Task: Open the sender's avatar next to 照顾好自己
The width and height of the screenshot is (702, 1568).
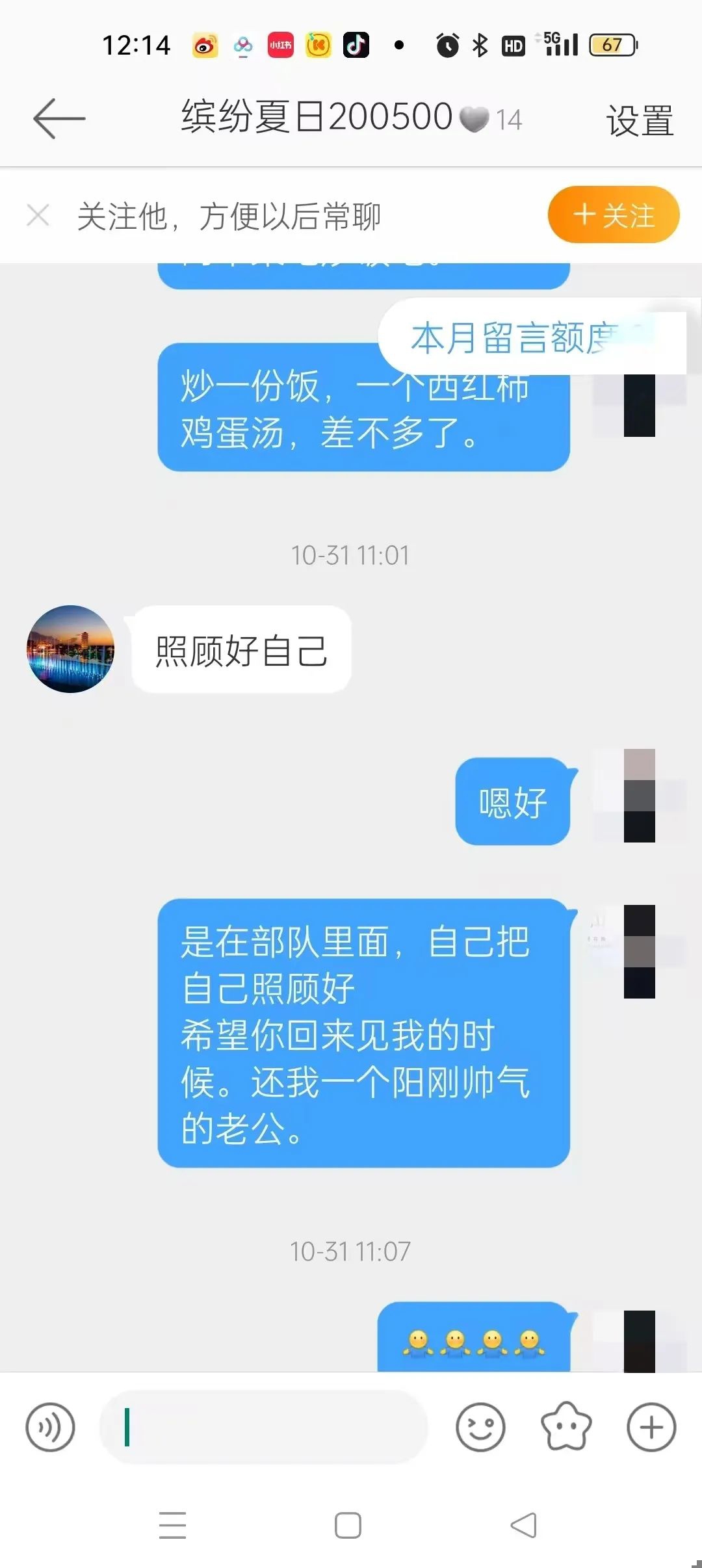Action: click(70, 649)
